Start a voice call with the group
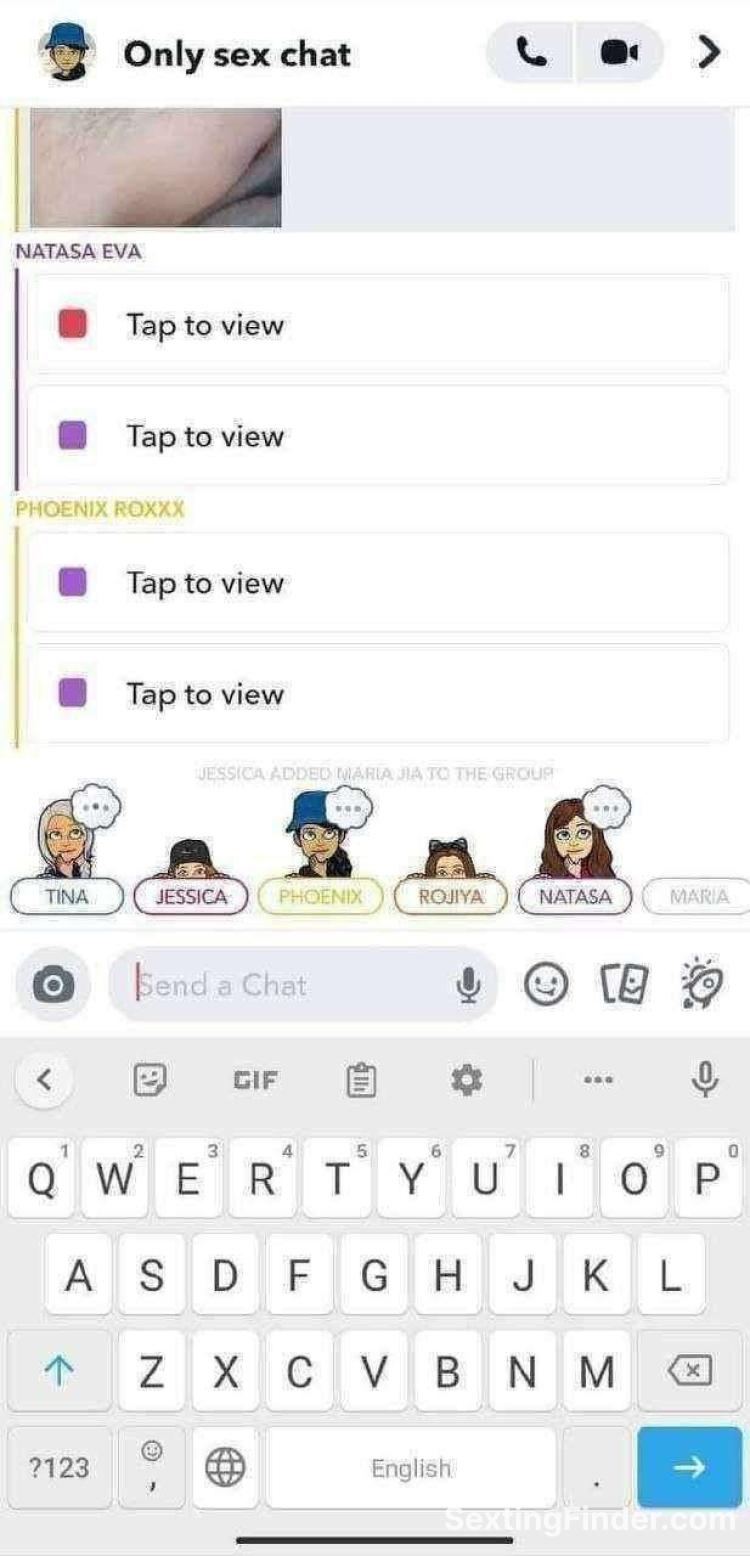 [x=532, y=52]
